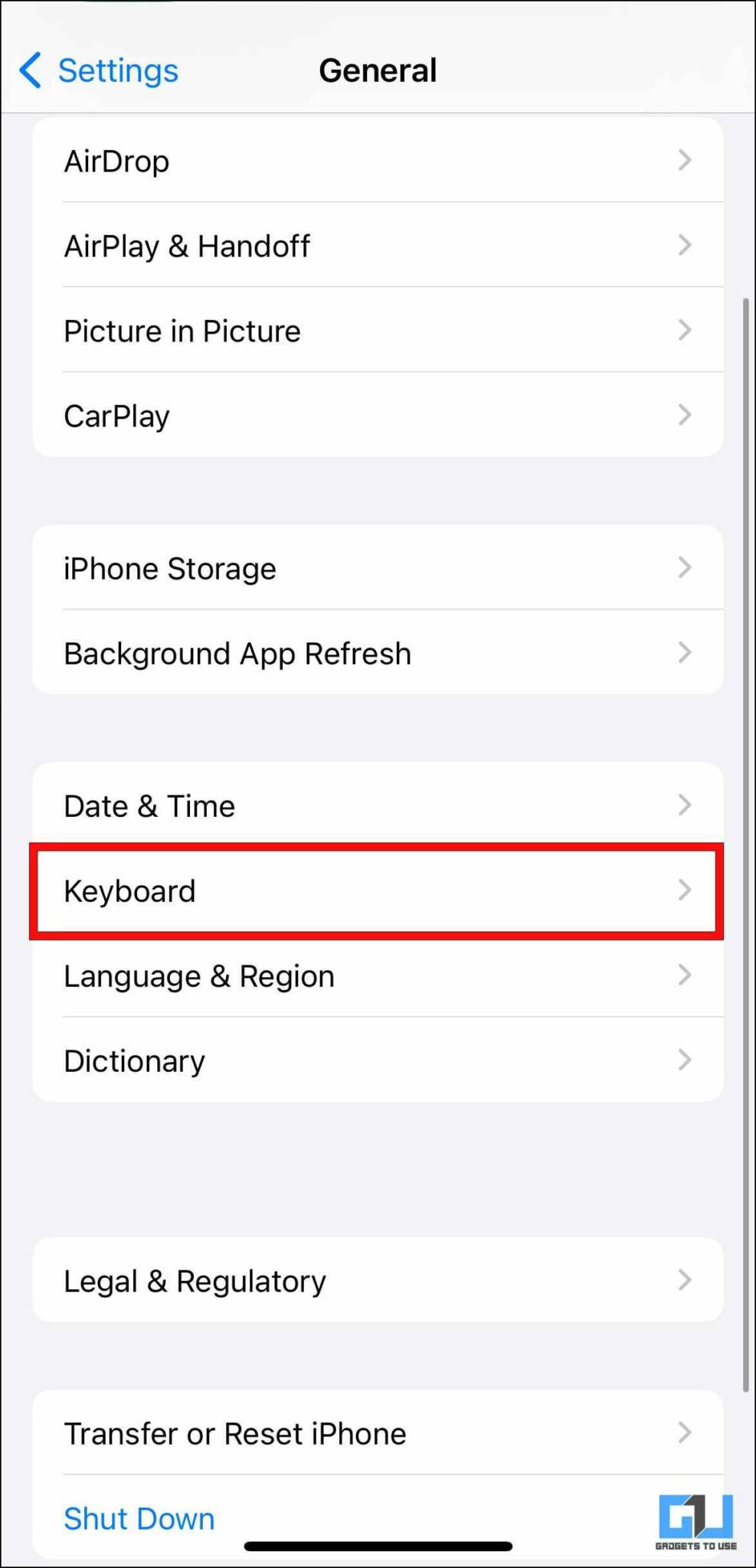Open CarPlay settings
756x1568 pixels.
point(377,416)
